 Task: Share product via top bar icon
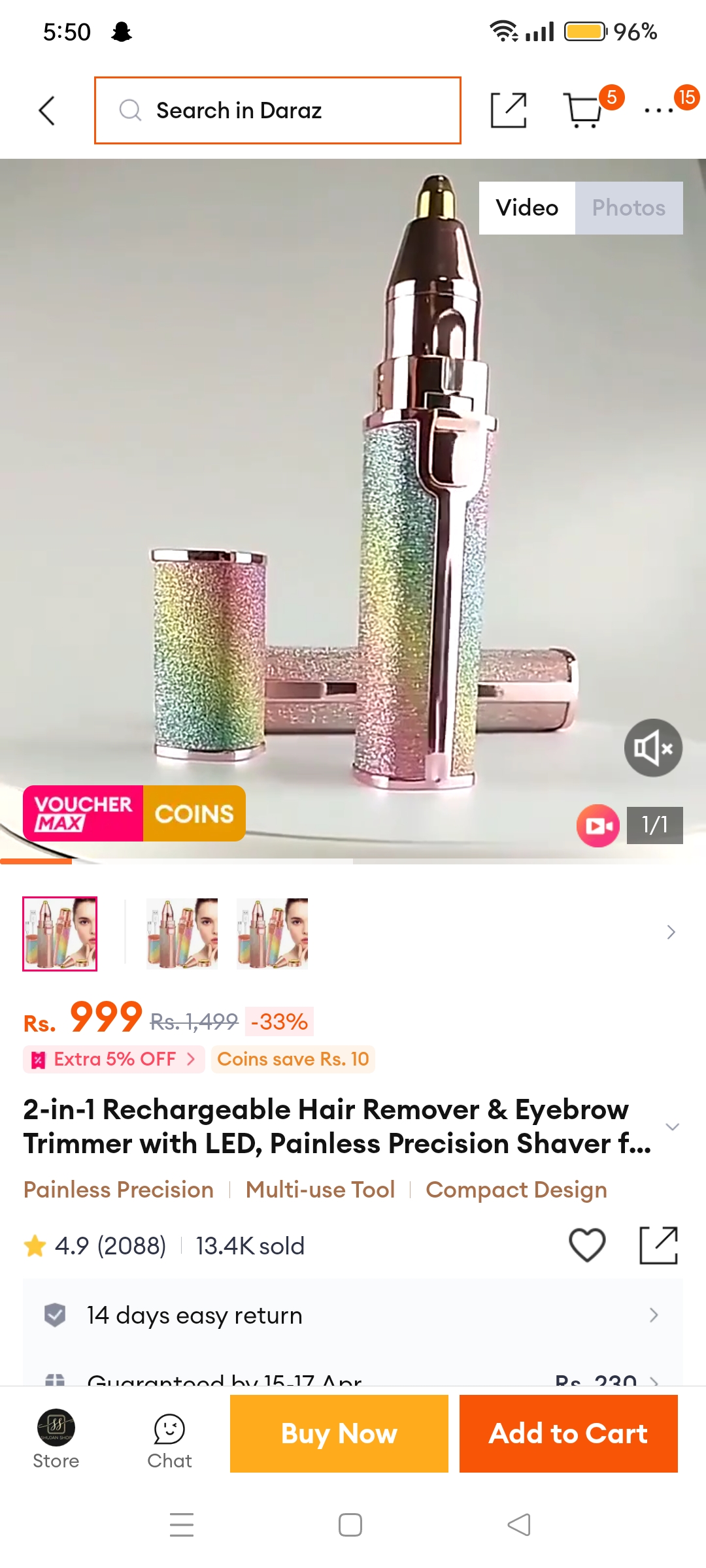tap(509, 110)
